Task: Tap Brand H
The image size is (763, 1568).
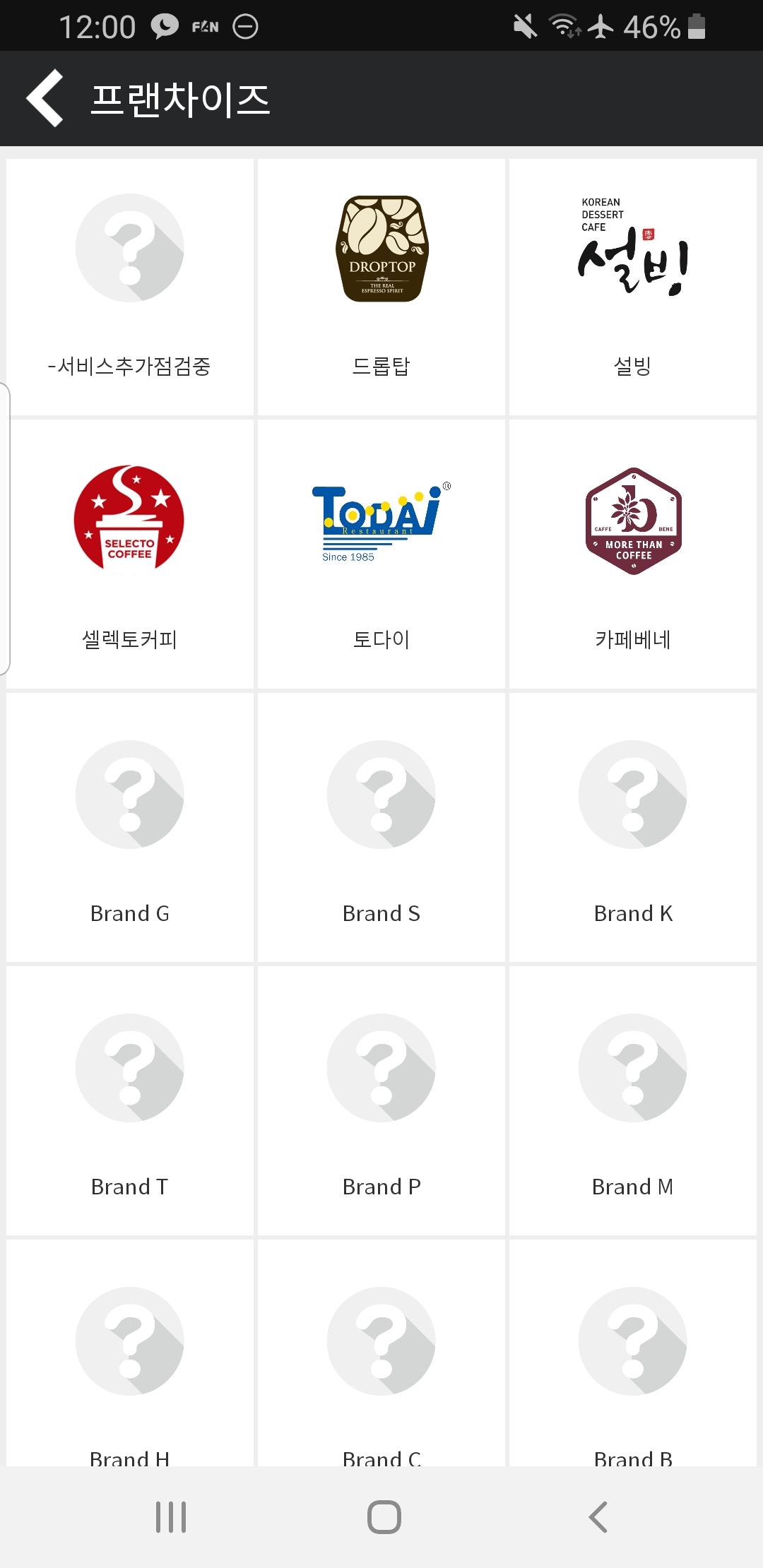Action: pos(130,1353)
